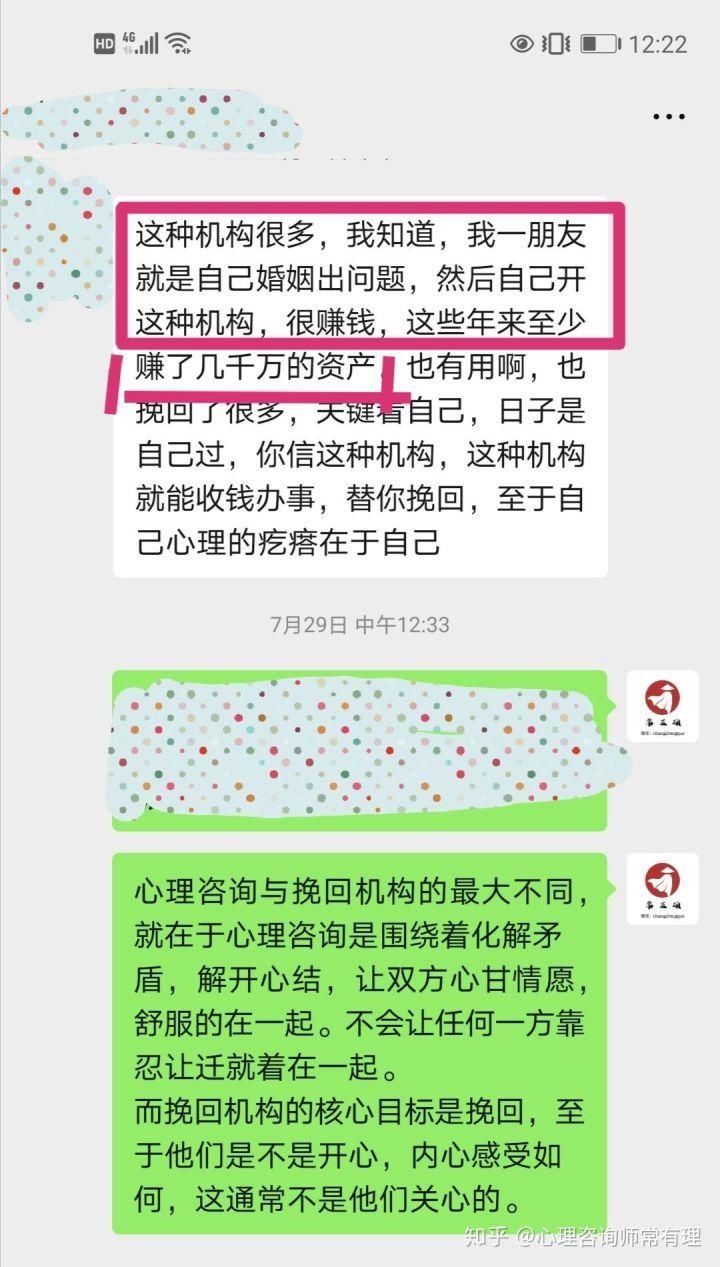Viewport: 720px width, 1267px height.
Task: Tap the Wi-Fi icon in the status bar
Action: (x=177, y=43)
